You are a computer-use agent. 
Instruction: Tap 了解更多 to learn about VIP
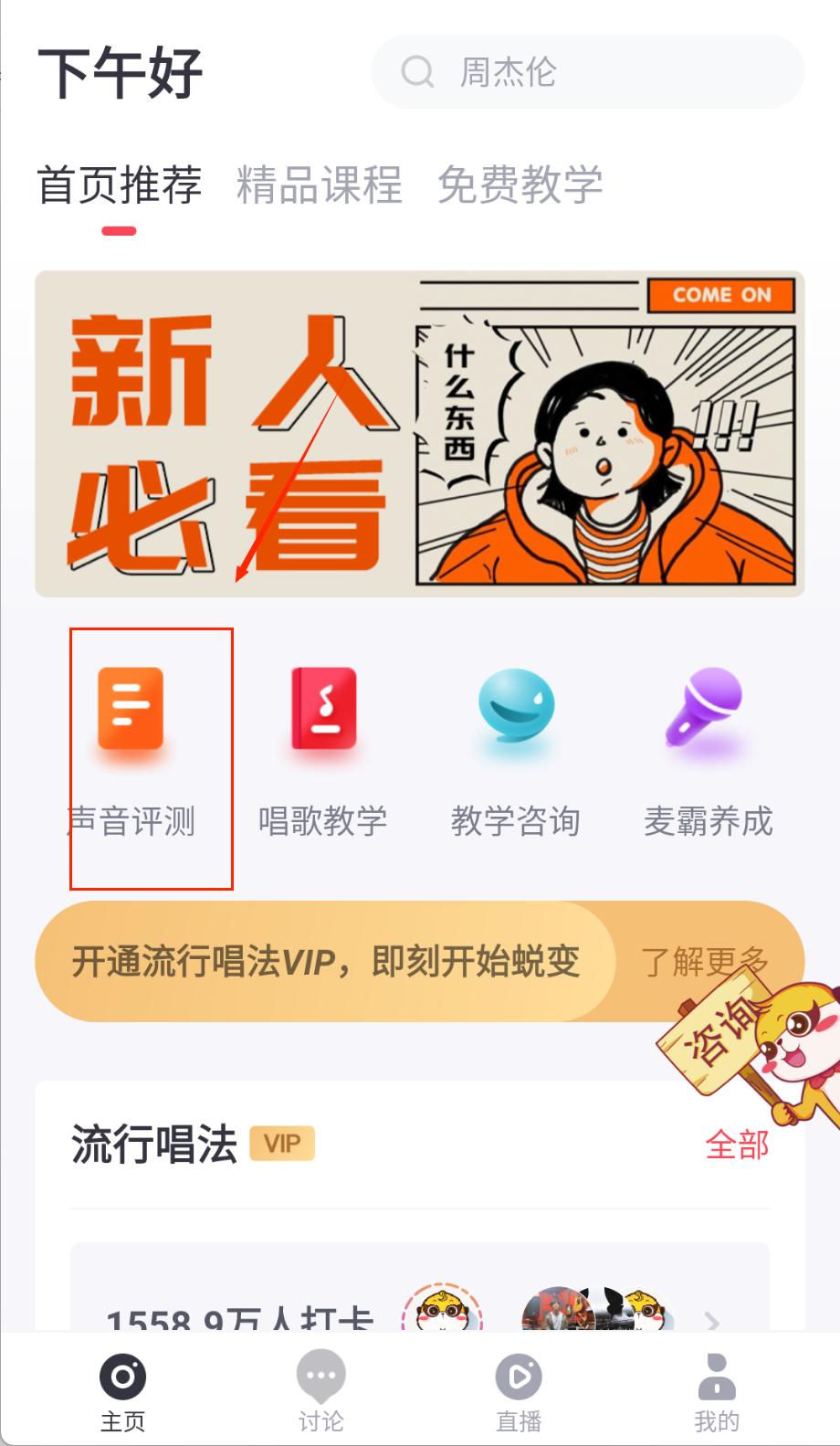(x=705, y=961)
